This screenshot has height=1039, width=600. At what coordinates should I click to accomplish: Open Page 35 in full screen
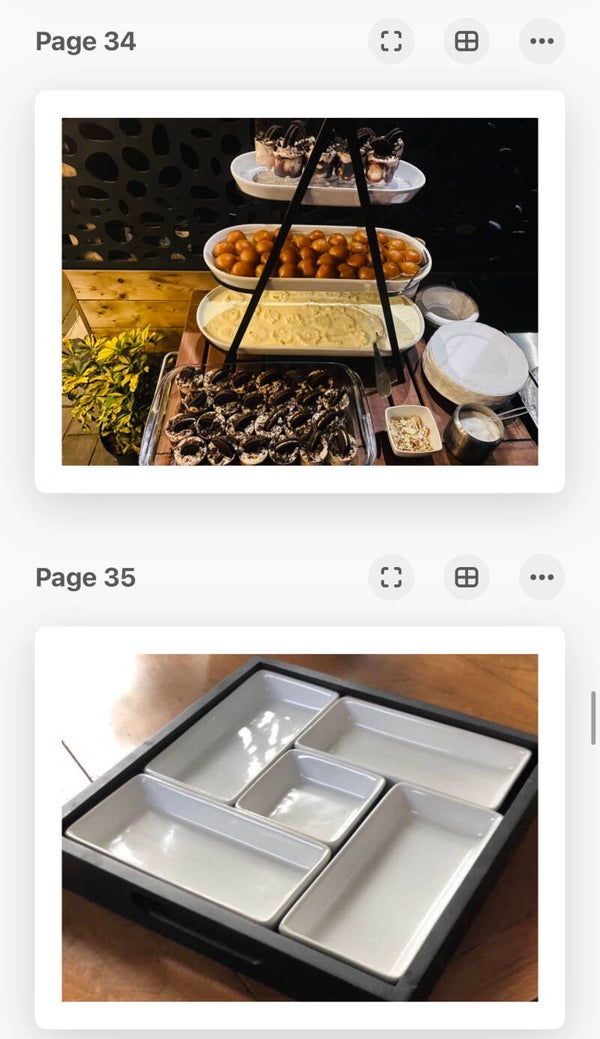coord(391,577)
